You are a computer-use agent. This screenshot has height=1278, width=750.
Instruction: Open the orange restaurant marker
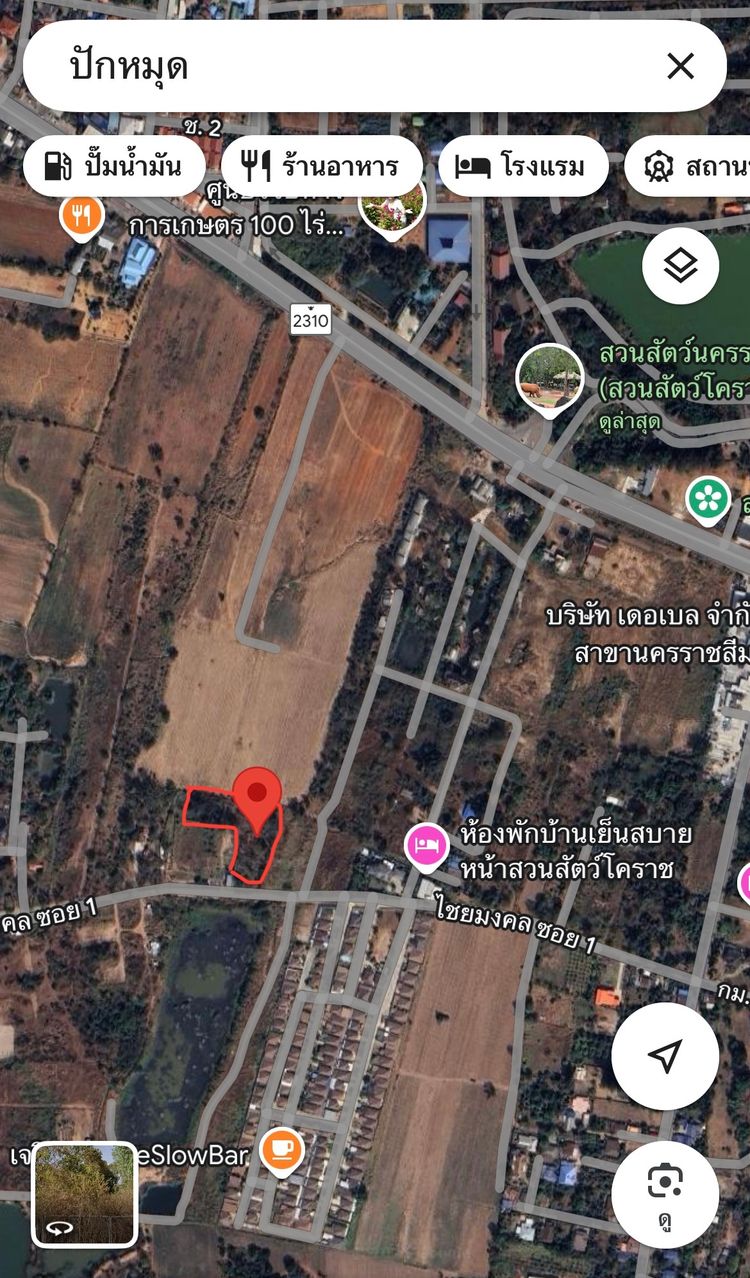(x=81, y=215)
